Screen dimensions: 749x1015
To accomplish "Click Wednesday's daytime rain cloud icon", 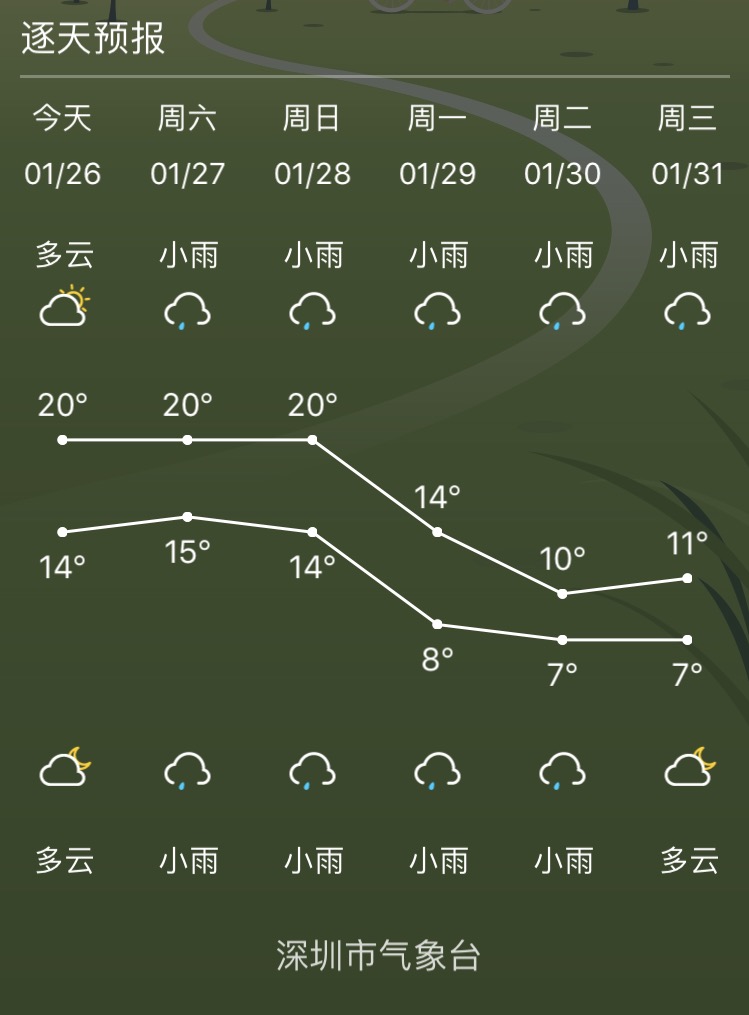I will pos(686,310).
